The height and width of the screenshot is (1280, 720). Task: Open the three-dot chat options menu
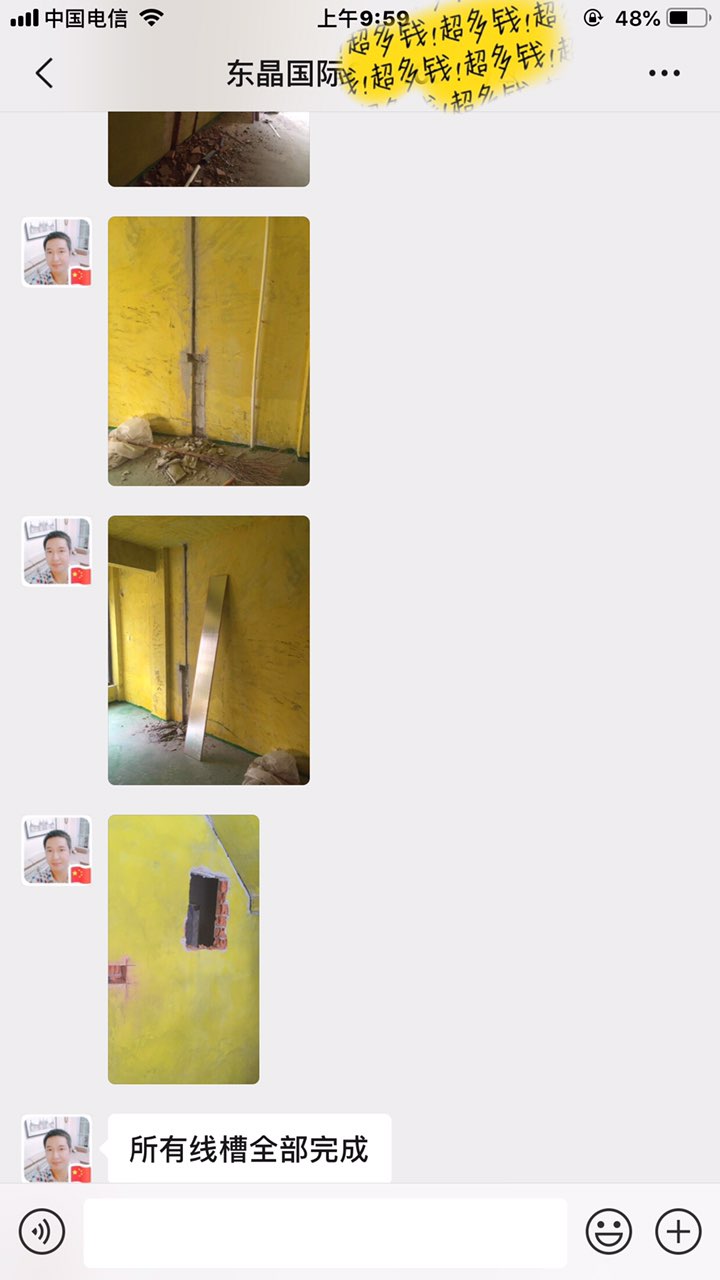(x=664, y=73)
